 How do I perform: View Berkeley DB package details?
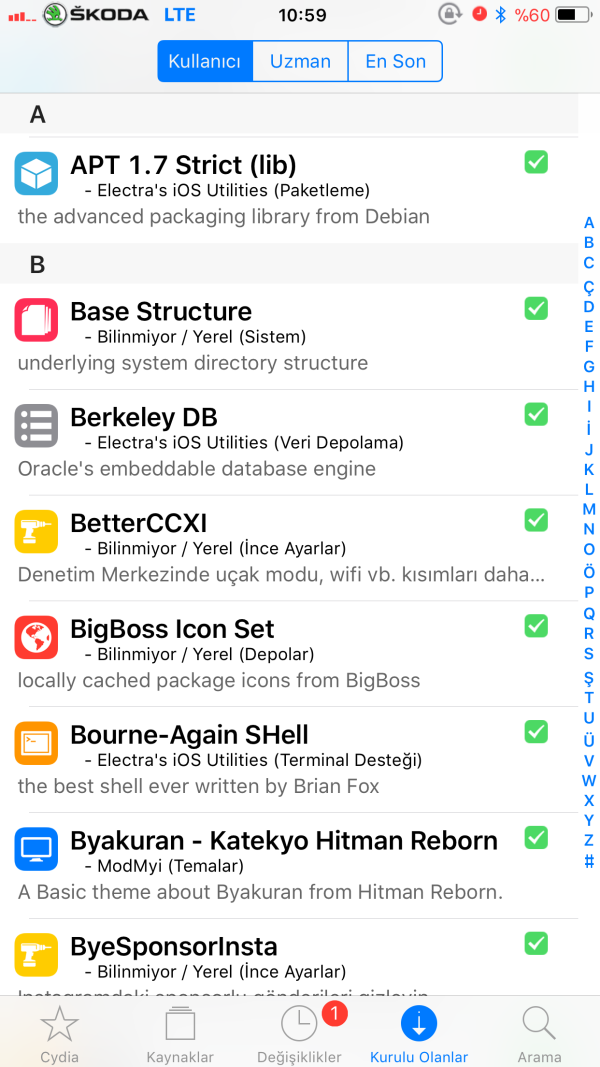[280, 441]
